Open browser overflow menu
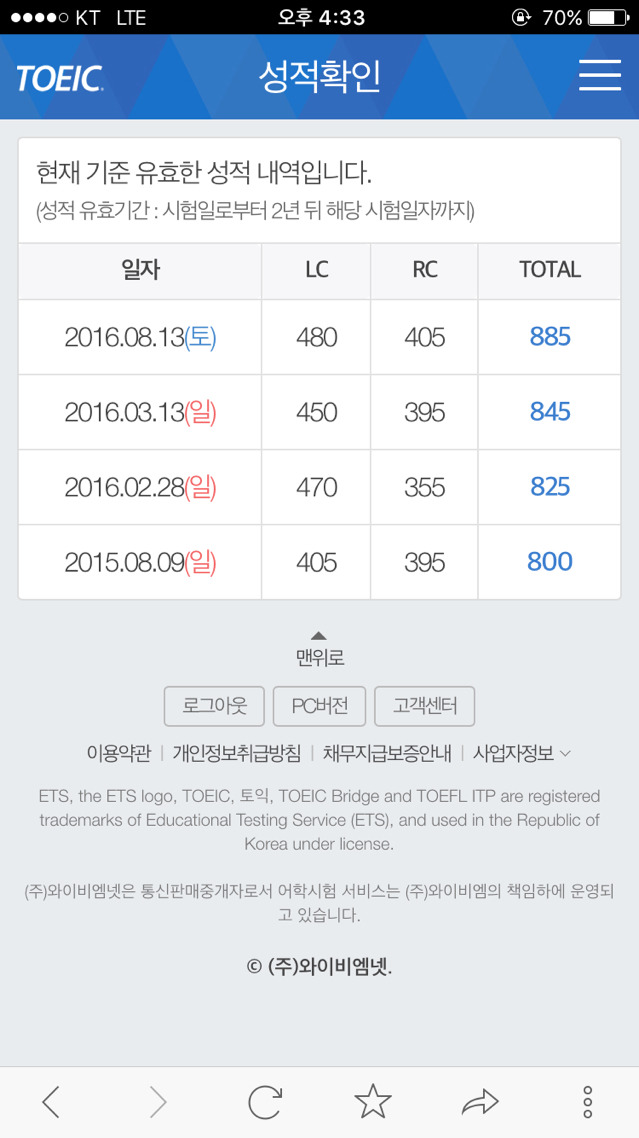The image size is (639, 1138). [x=587, y=1101]
